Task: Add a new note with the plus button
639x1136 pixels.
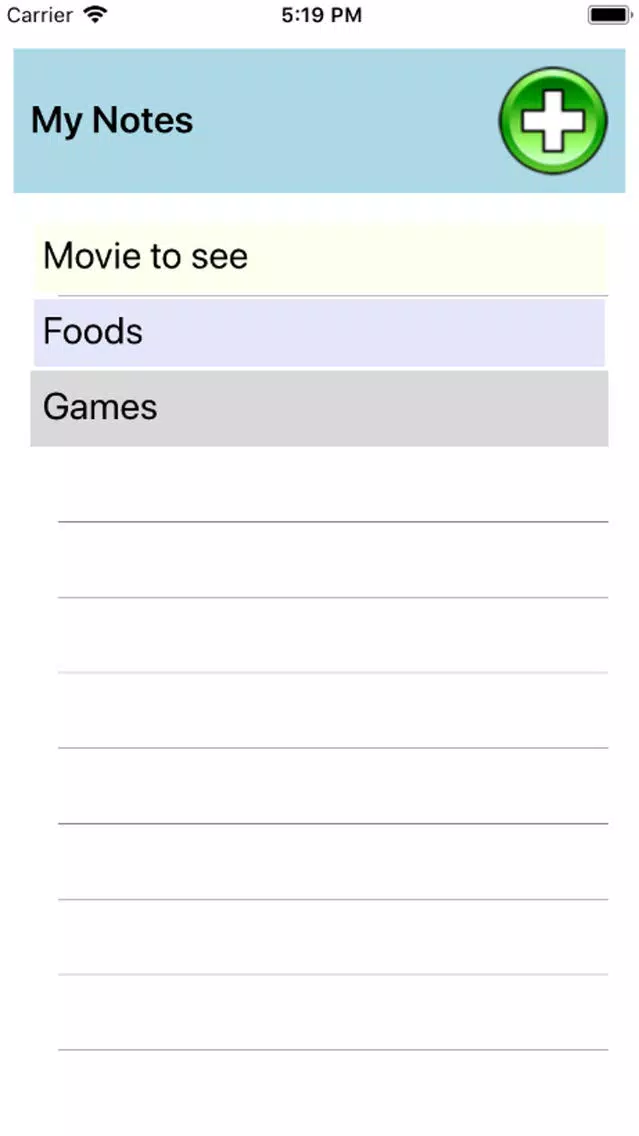Action: (553, 120)
